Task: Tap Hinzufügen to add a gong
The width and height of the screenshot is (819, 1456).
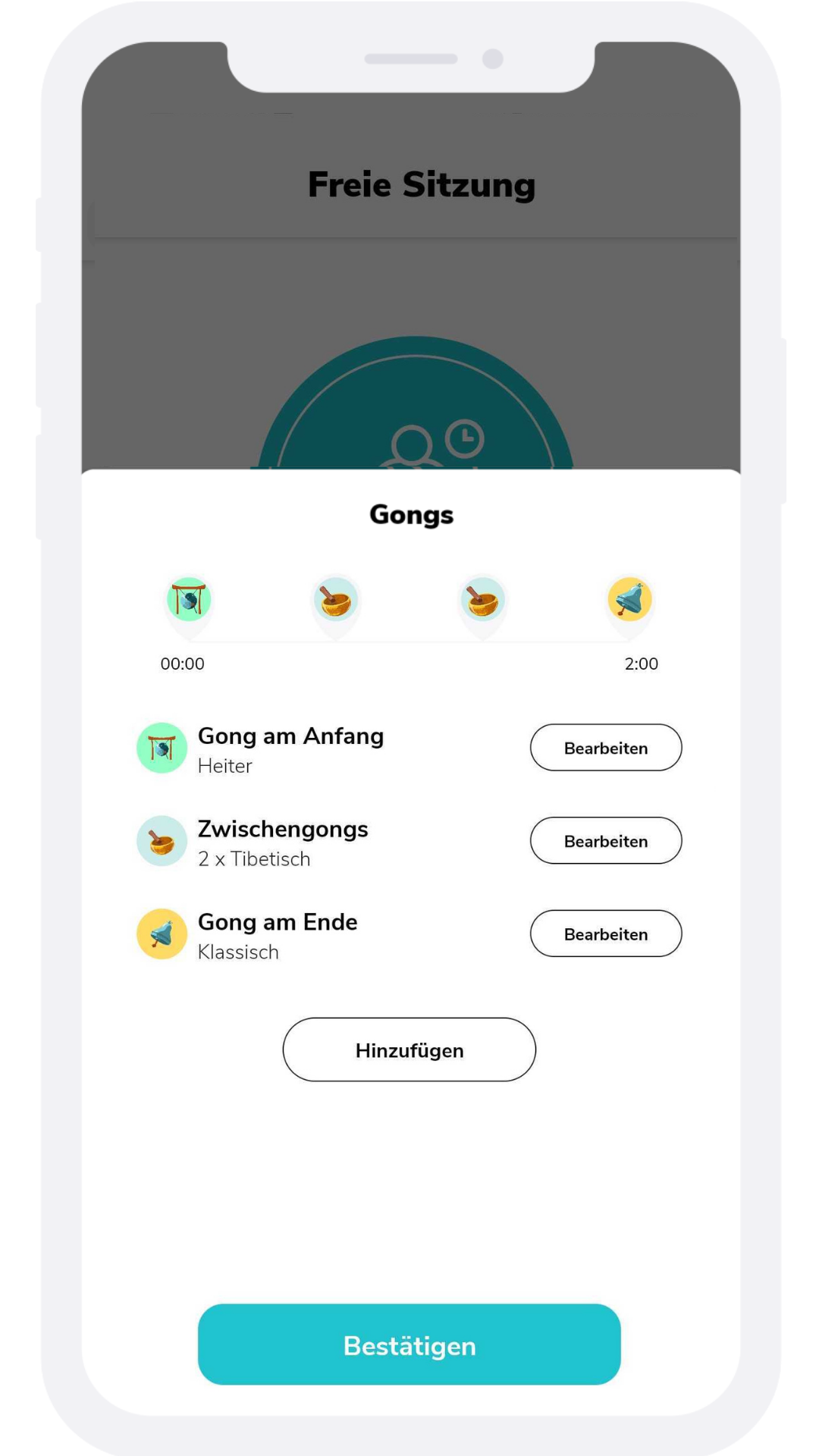Action: coord(409,1050)
